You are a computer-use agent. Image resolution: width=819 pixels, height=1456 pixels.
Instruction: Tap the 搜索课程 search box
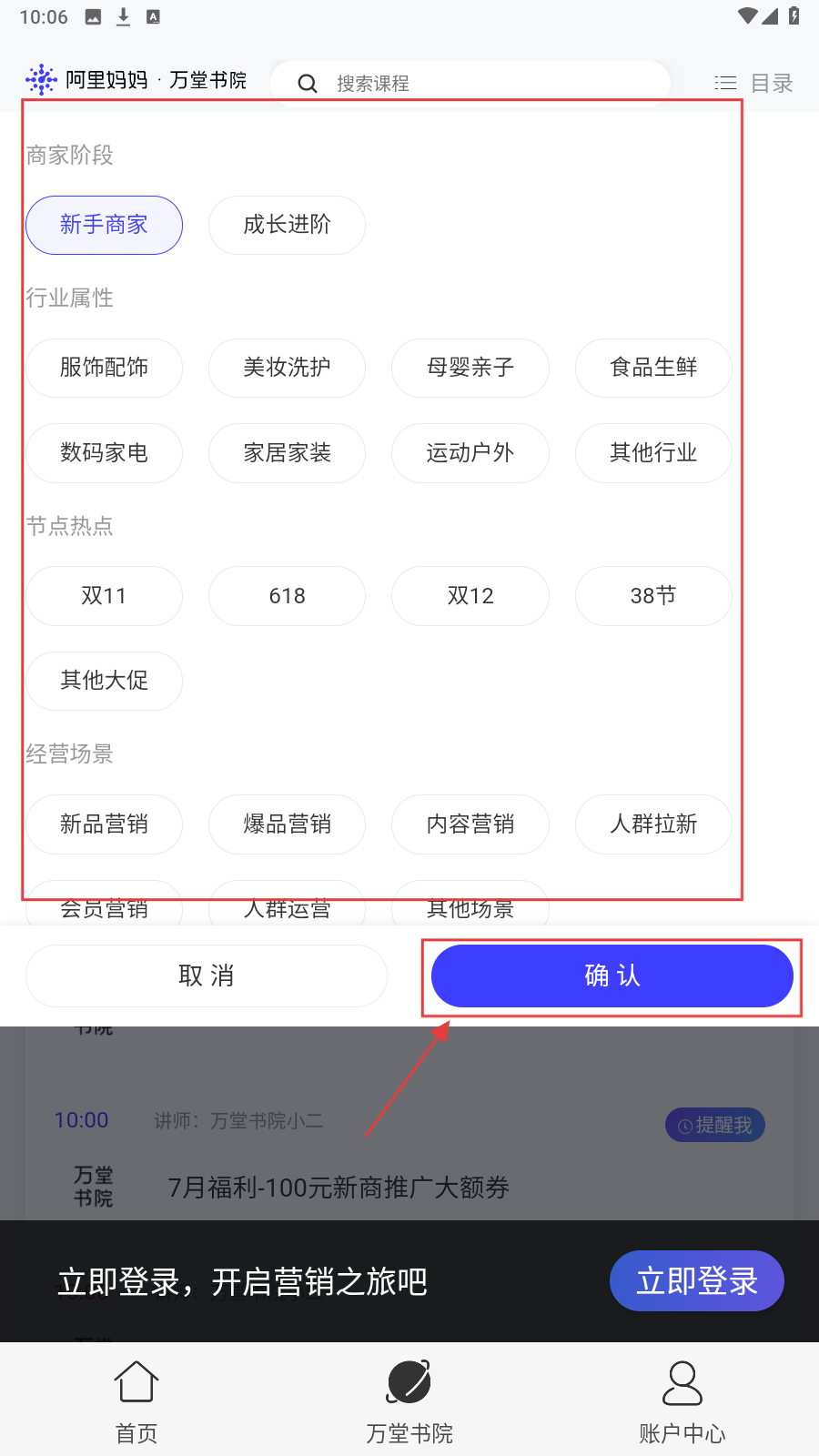pyautogui.click(x=470, y=83)
